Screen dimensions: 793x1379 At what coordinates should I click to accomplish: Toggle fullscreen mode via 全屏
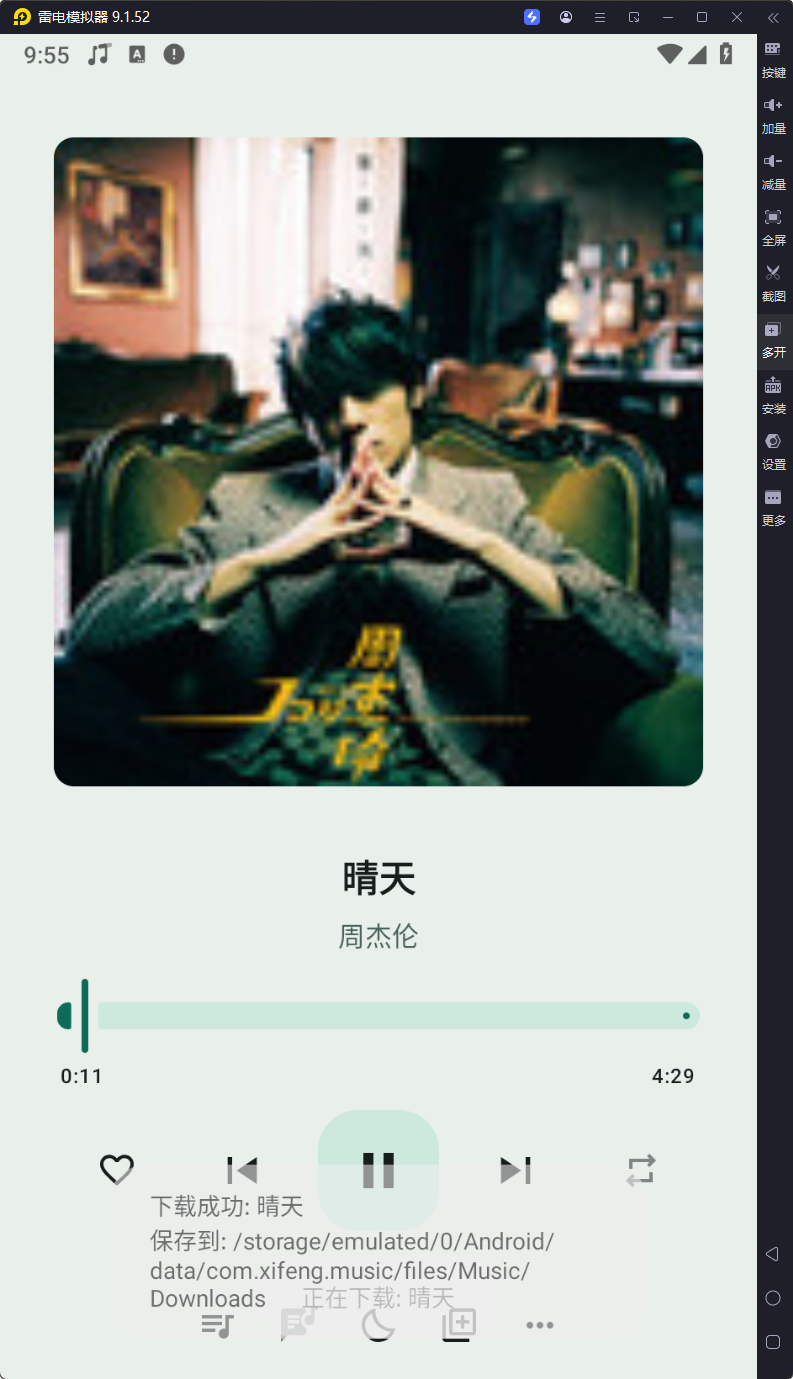point(773,227)
